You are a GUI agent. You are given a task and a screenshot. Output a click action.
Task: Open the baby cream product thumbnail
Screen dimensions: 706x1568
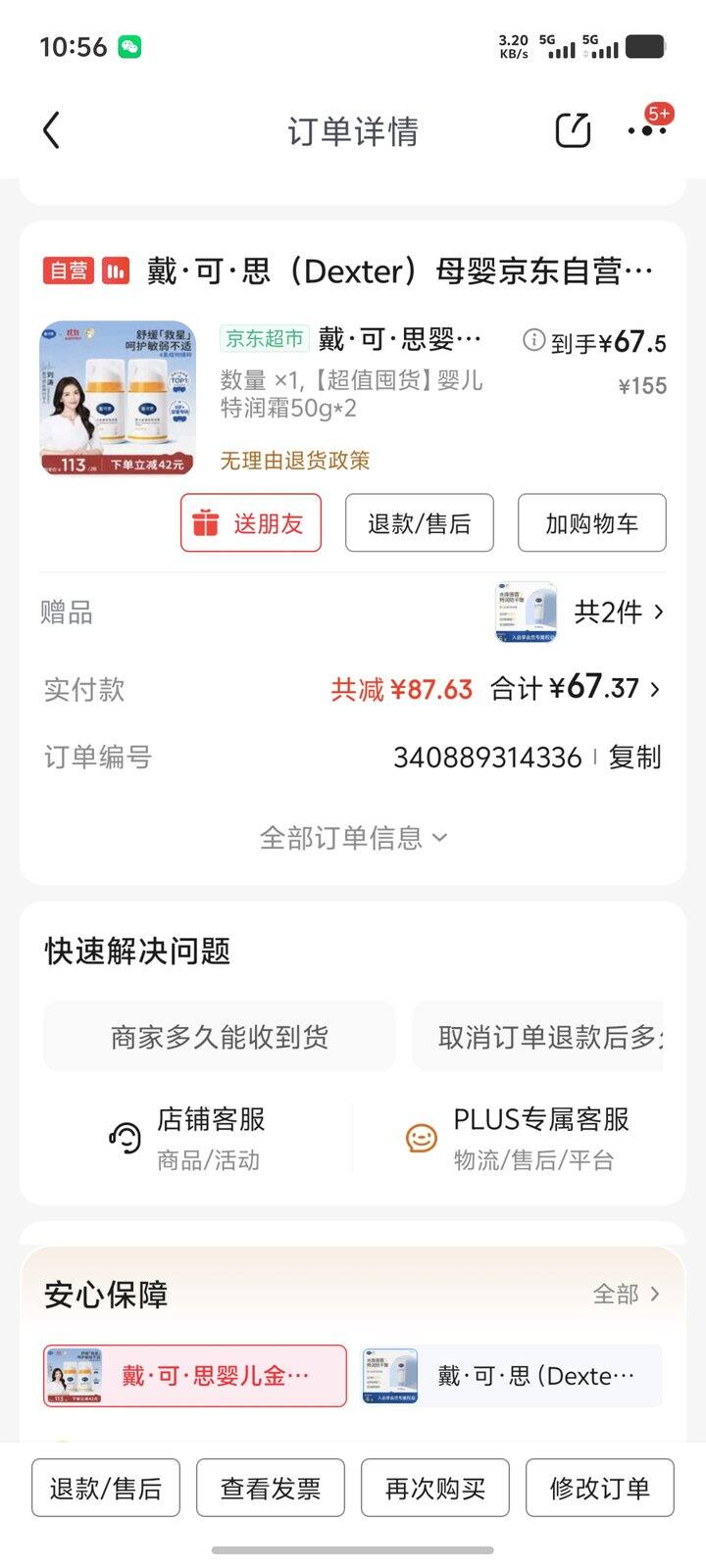coord(118,398)
